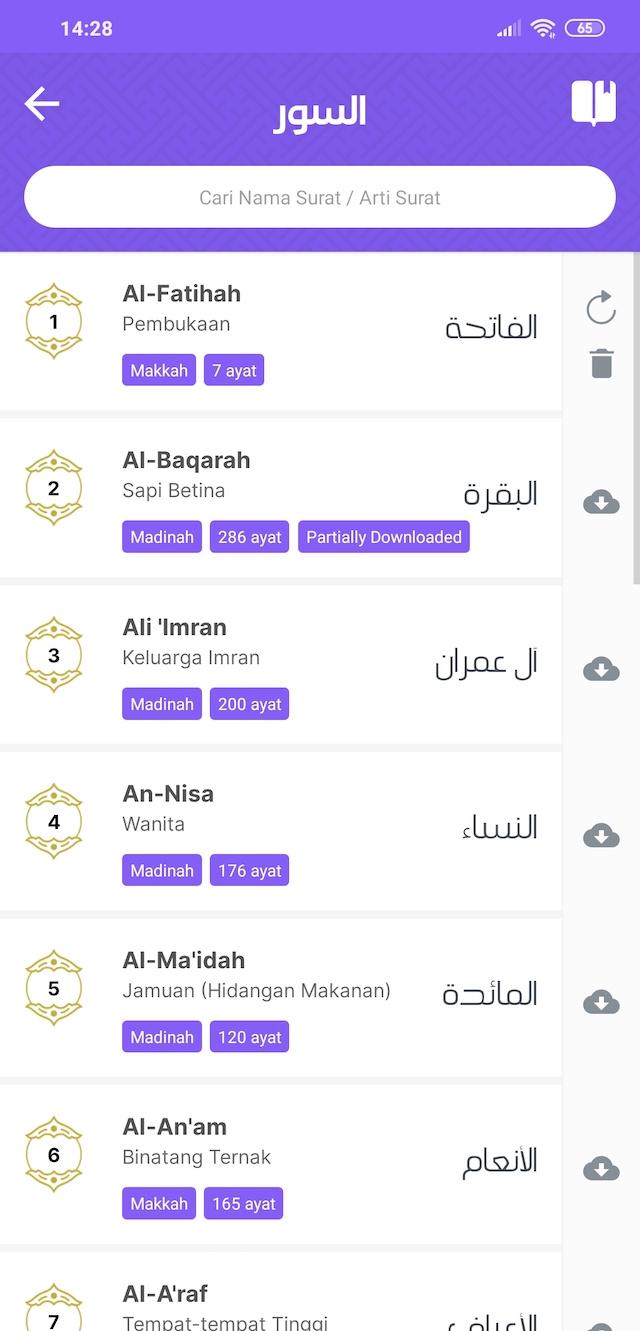This screenshot has height=1331, width=640.
Task: Open surah An-Nisa
Action: tap(280, 831)
